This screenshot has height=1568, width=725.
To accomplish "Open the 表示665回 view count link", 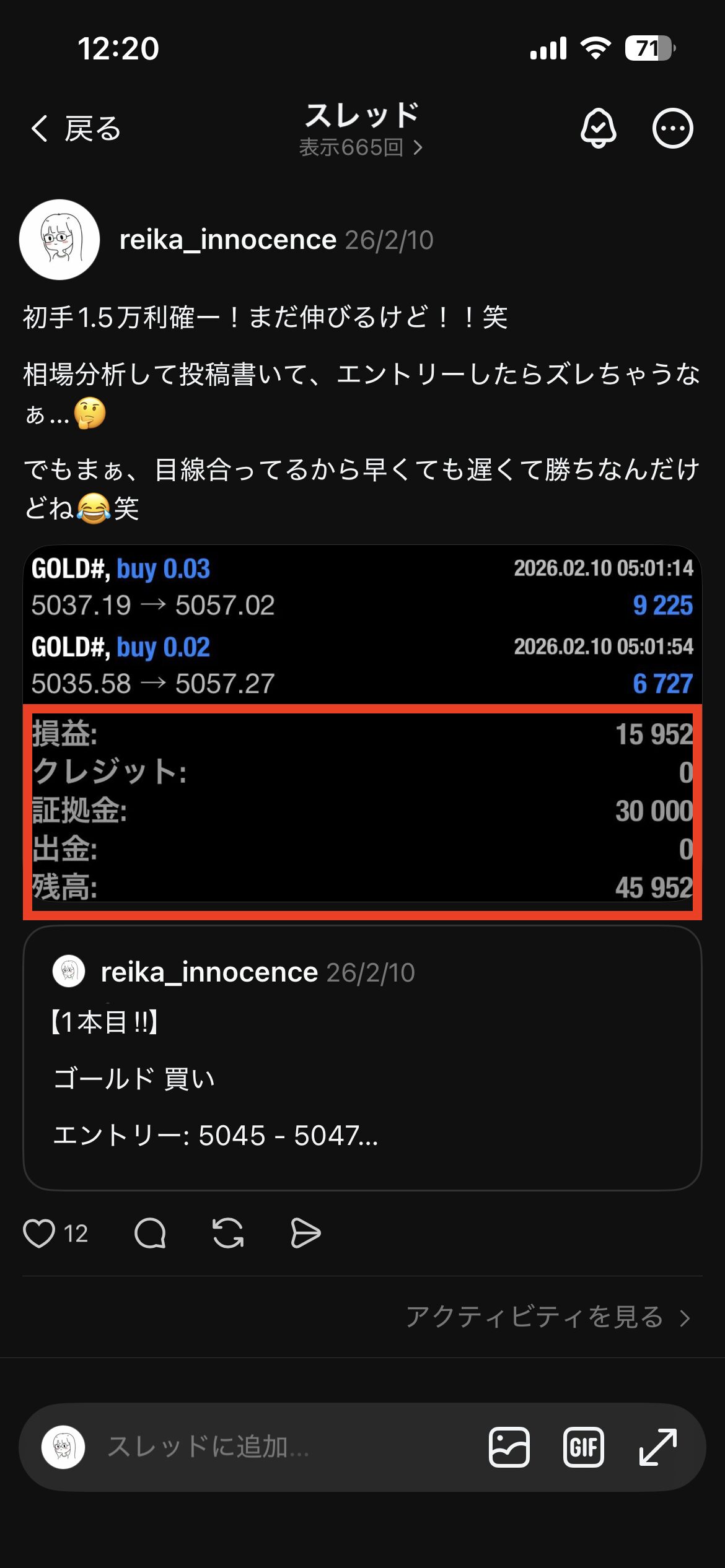I will tap(361, 148).
